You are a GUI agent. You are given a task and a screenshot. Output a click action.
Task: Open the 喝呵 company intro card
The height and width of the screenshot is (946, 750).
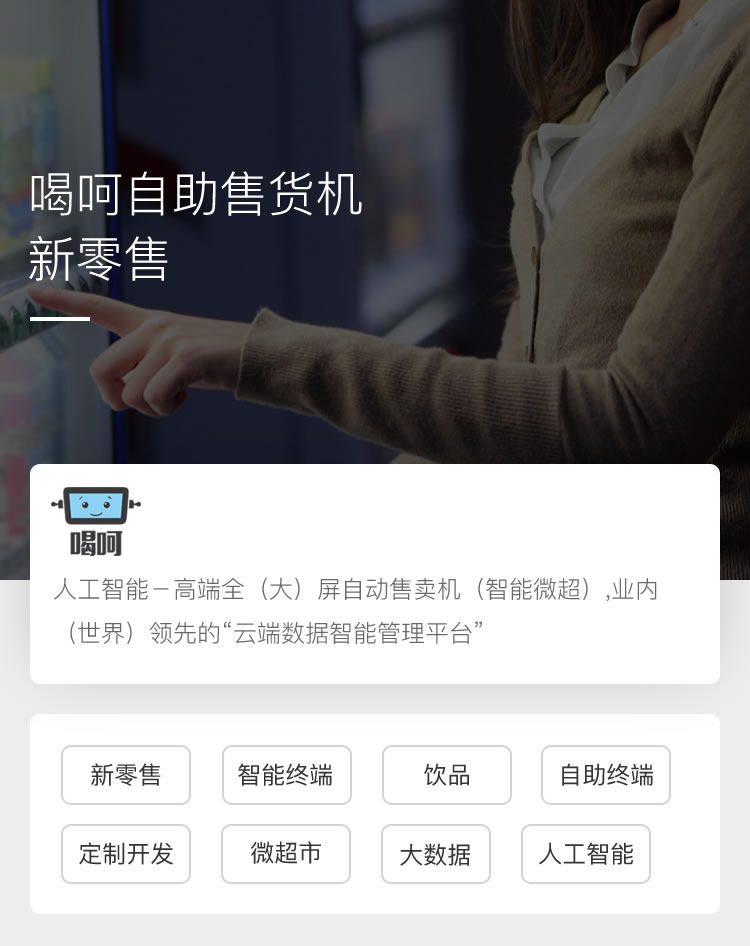click(x=374, y=574)
